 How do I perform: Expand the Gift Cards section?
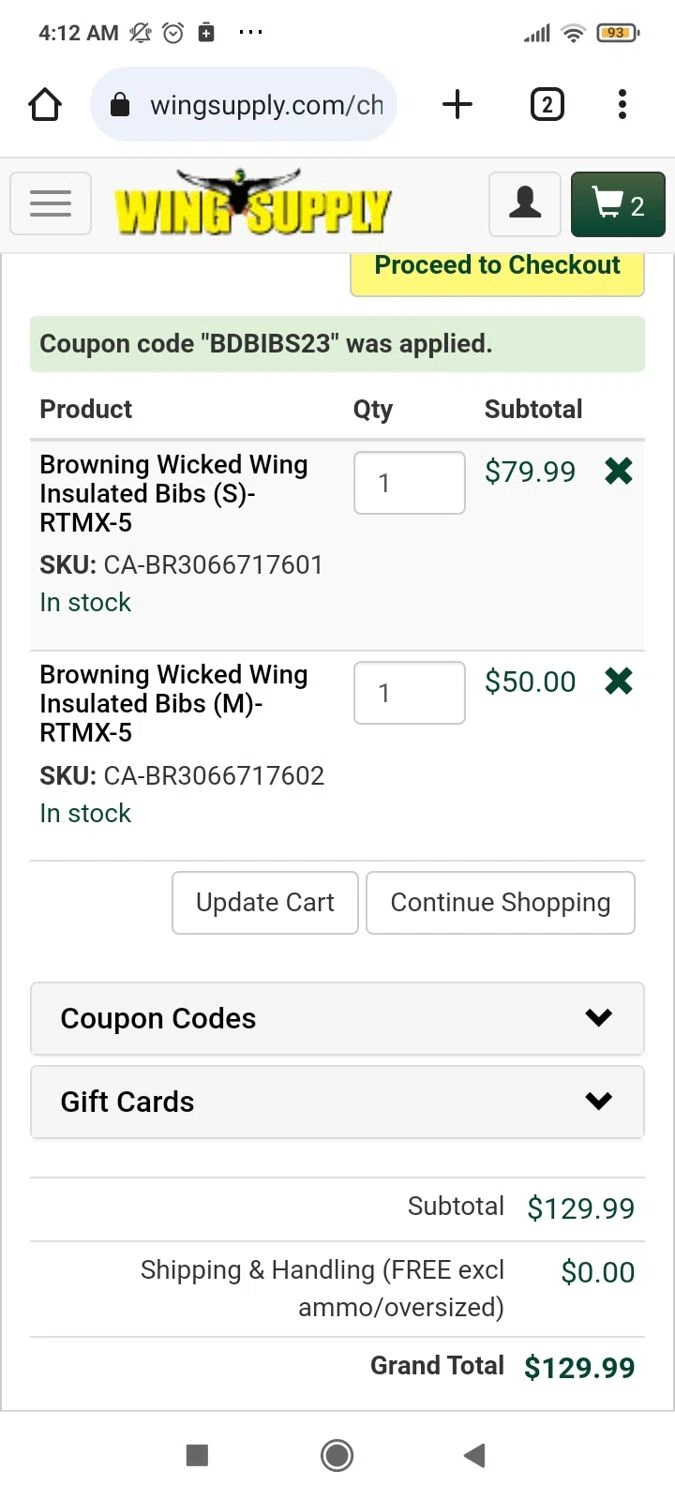click(x=337, y=1102)
